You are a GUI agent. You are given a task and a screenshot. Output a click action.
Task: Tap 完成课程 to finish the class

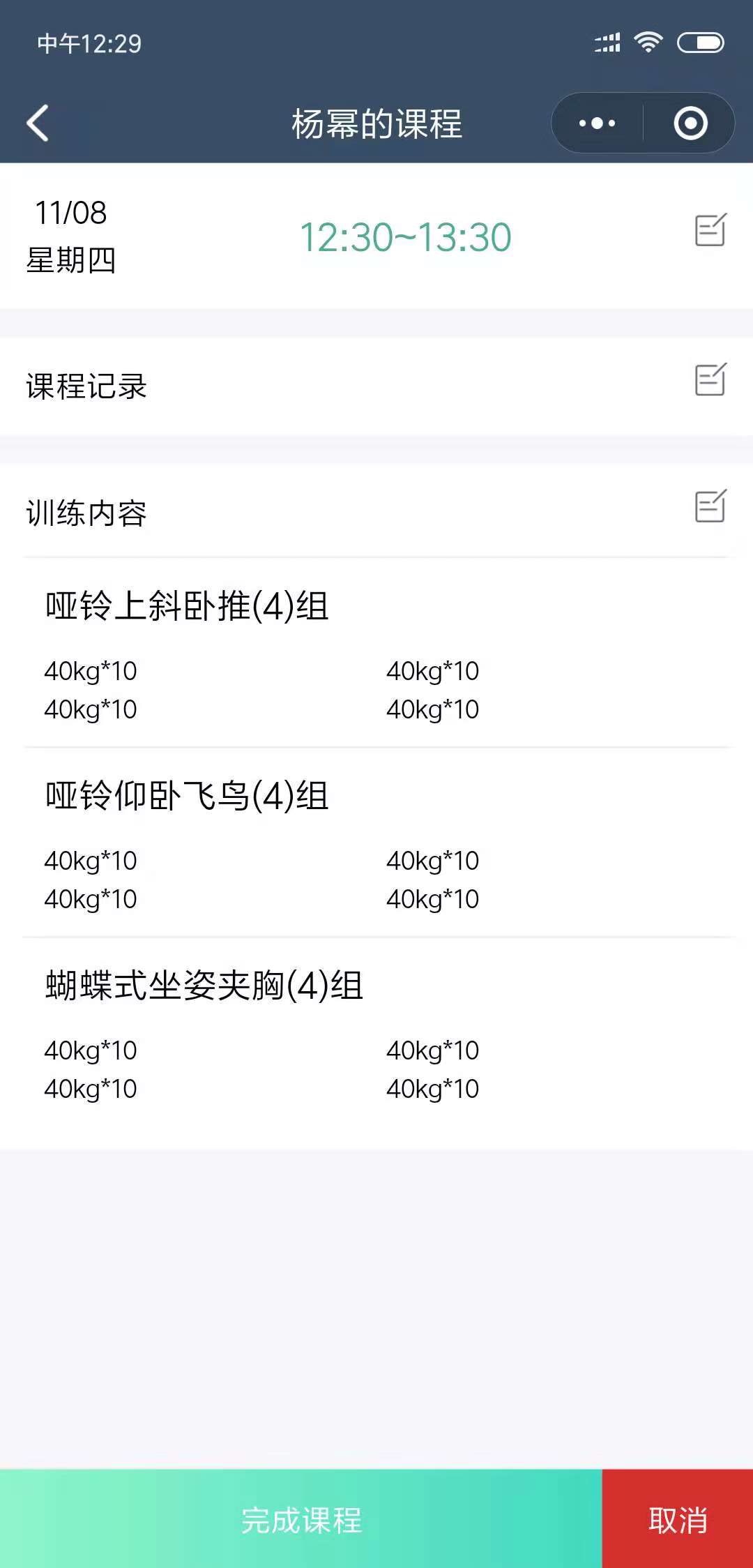pyautogui.click(x=301, y=1518)
